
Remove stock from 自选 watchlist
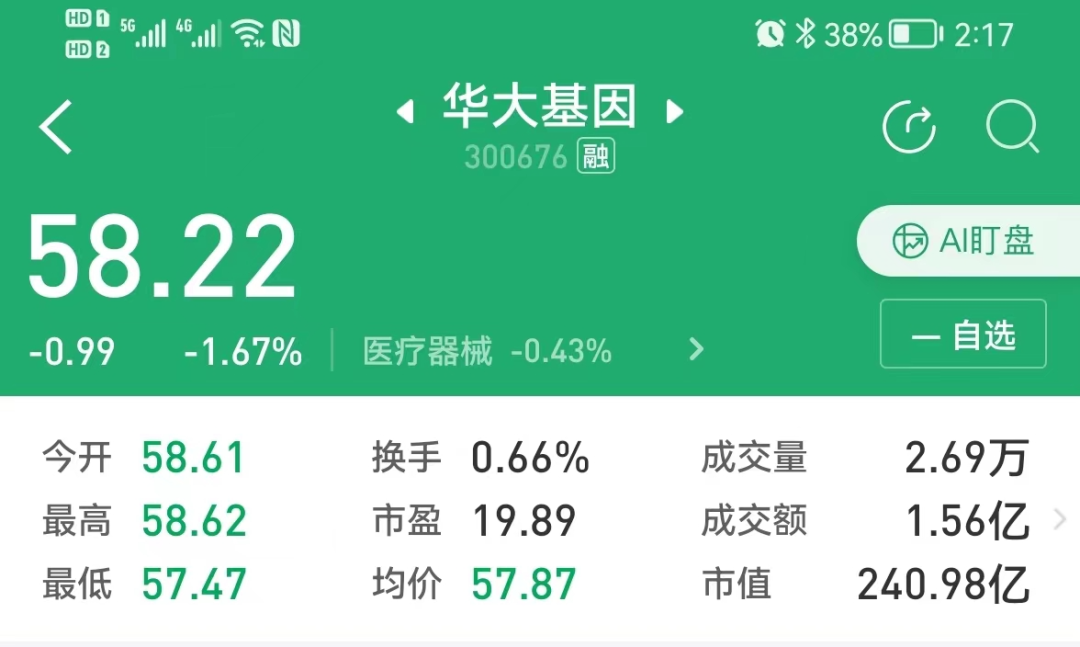(963, 335)
